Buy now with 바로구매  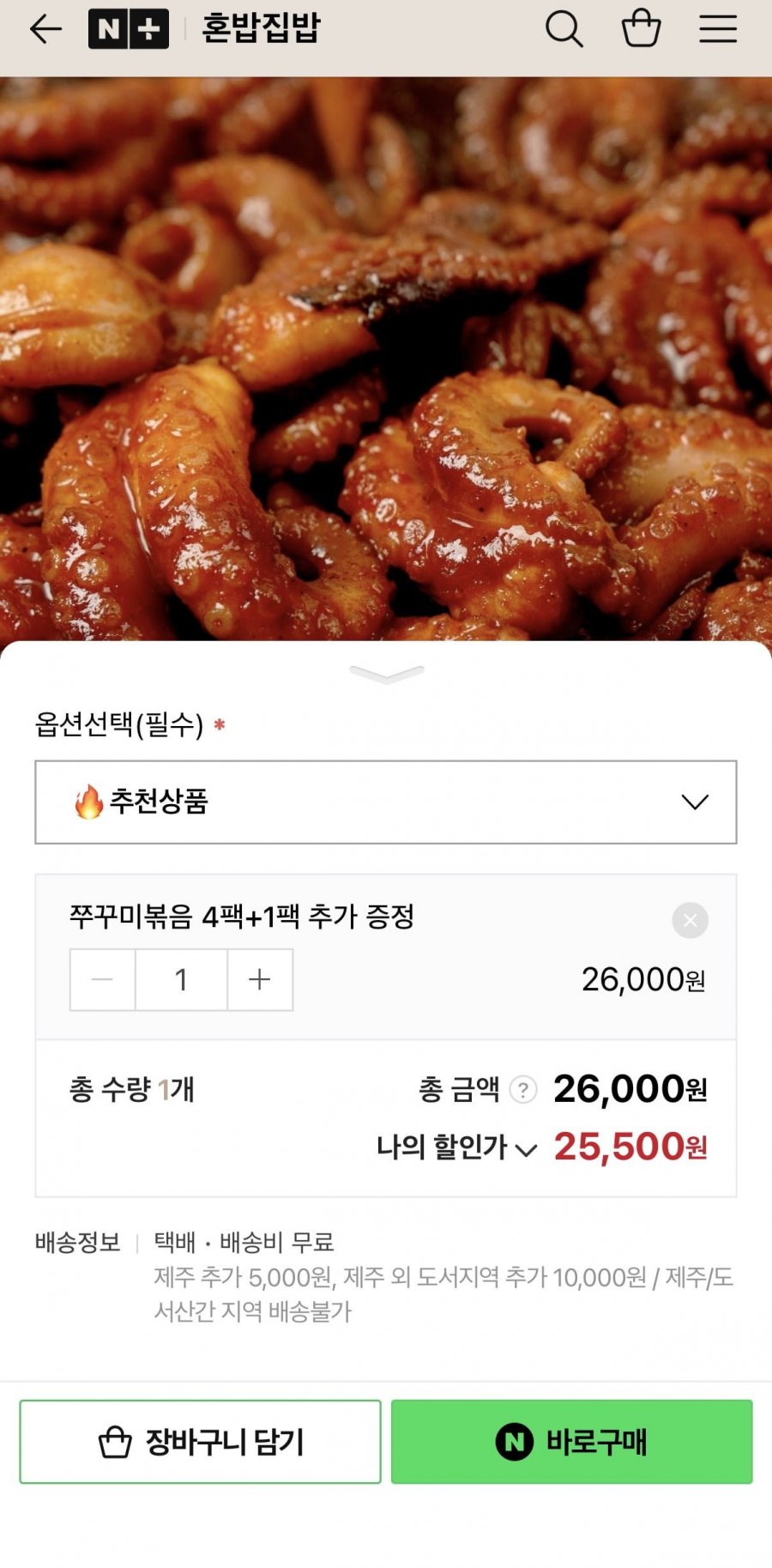tap(571, 1442)
